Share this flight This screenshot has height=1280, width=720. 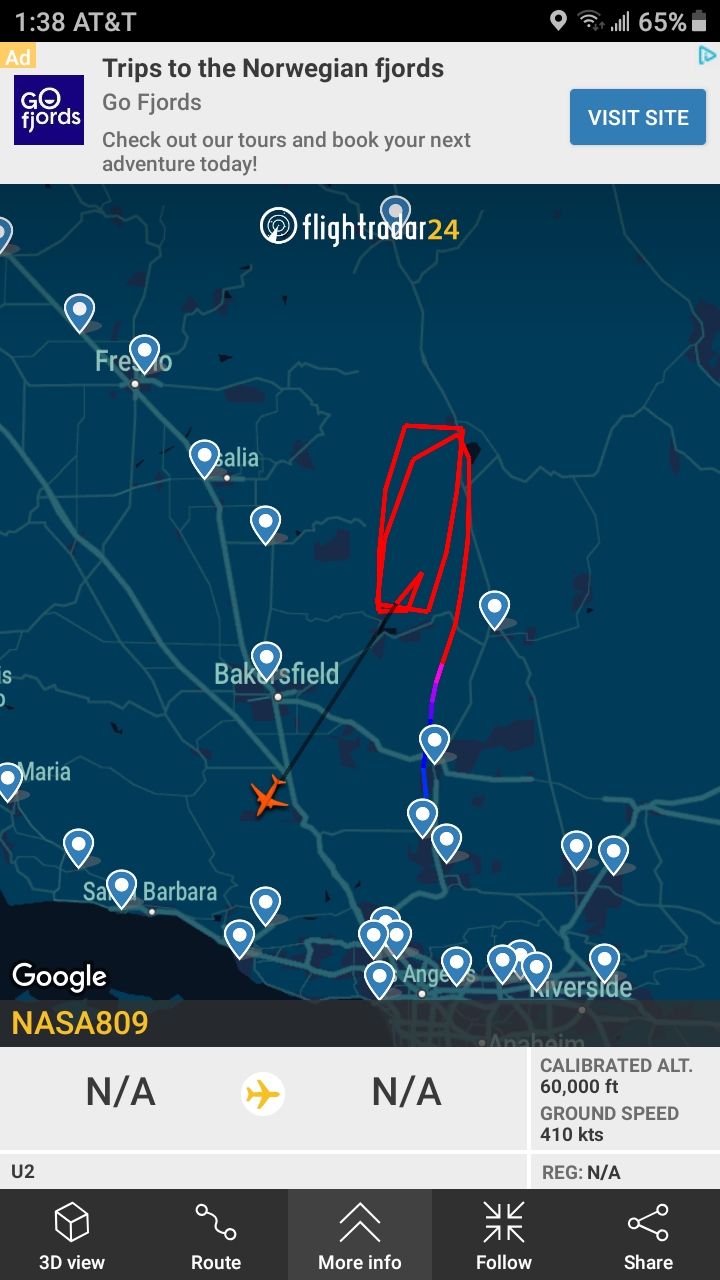648,1236
